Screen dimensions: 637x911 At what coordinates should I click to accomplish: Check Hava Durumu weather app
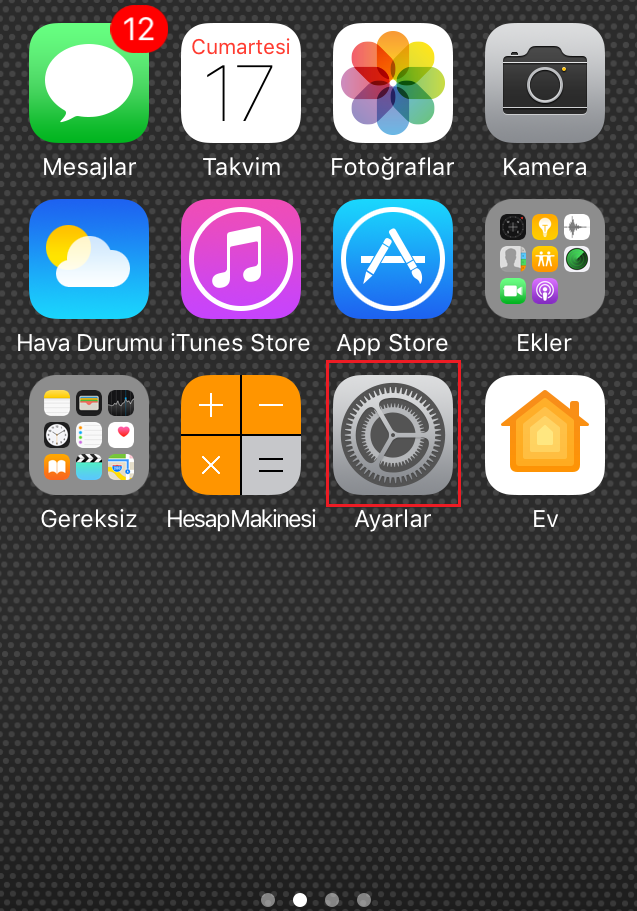click(89, 259)
